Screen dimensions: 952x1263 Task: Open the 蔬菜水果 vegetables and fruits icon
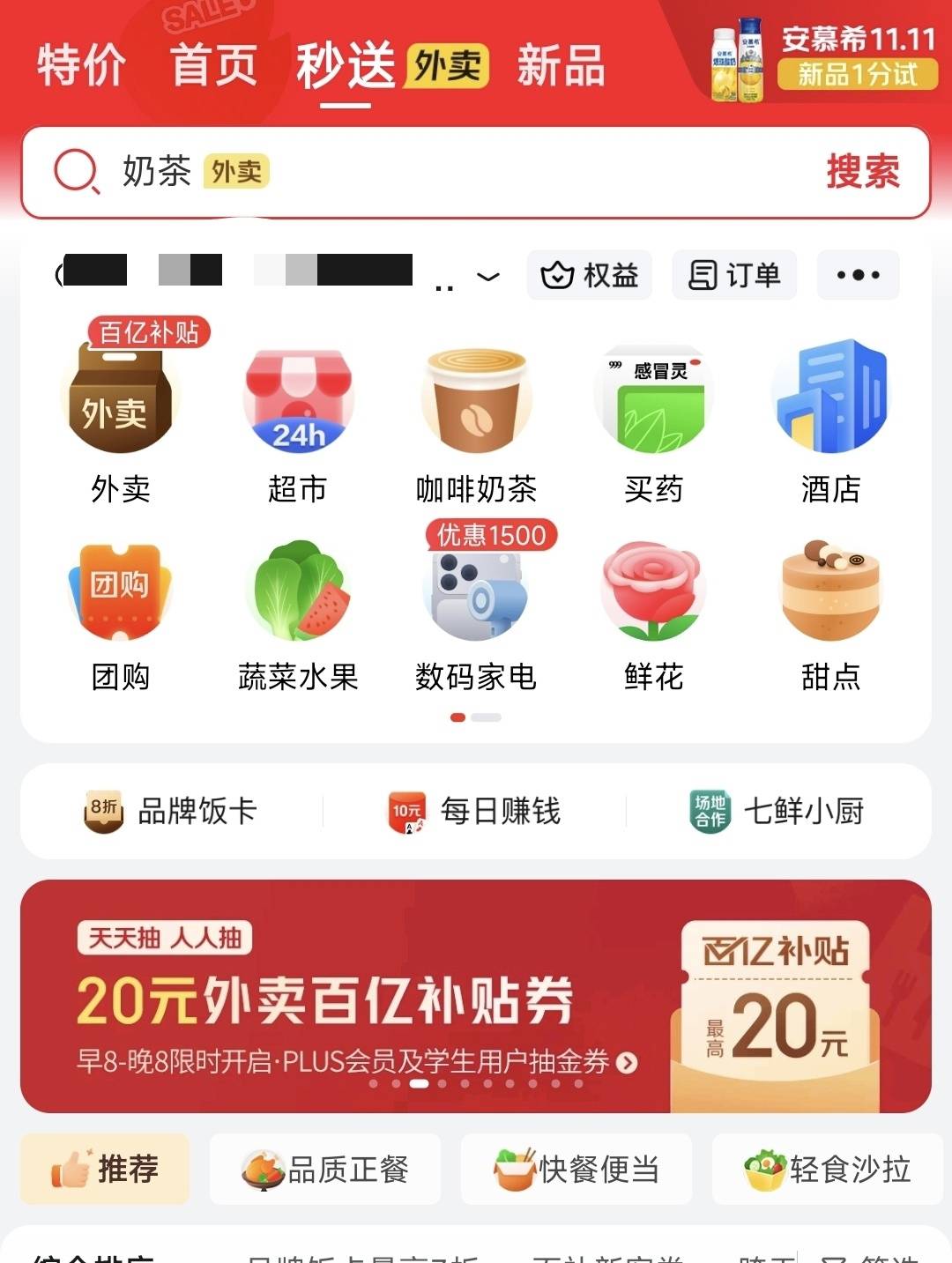[x=298, y=591]
